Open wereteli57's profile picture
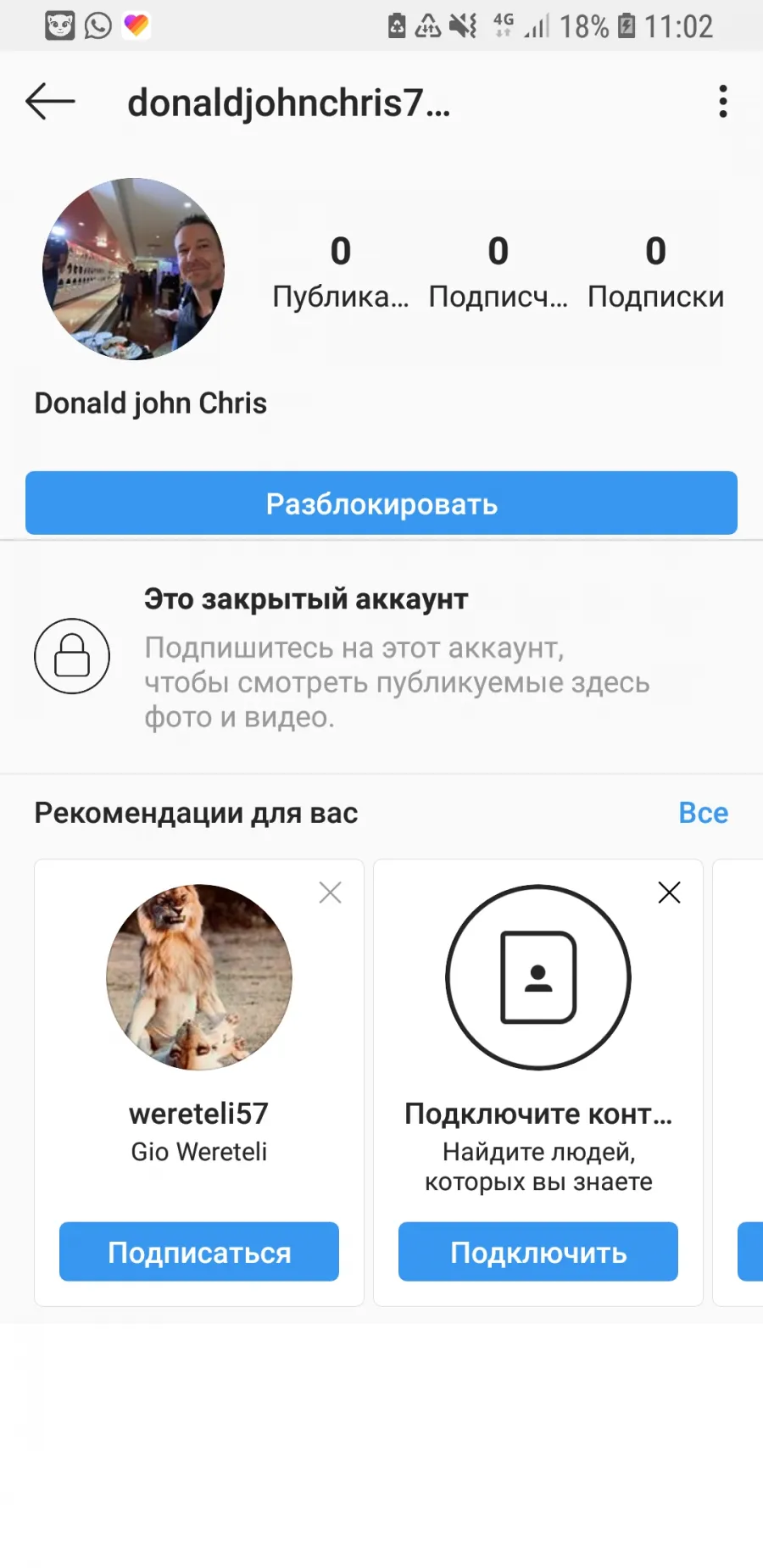763x1568 pixels. click(199, 977)
